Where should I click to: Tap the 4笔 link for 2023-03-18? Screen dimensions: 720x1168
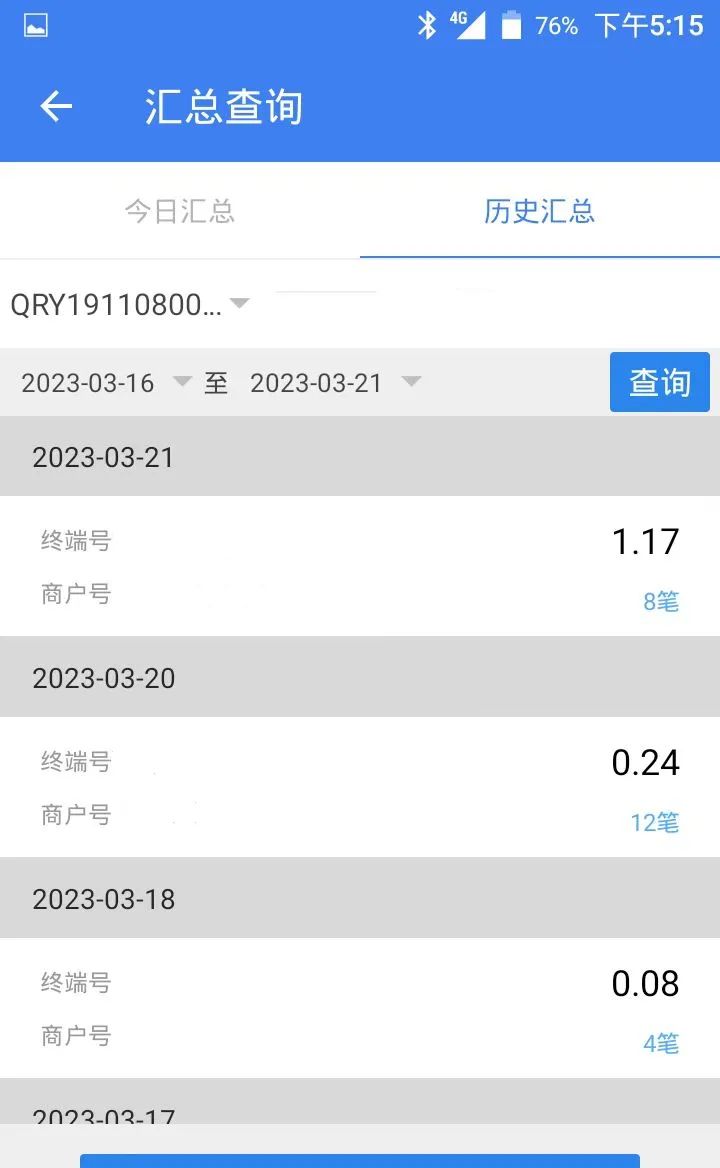[x=661, y=1044]
